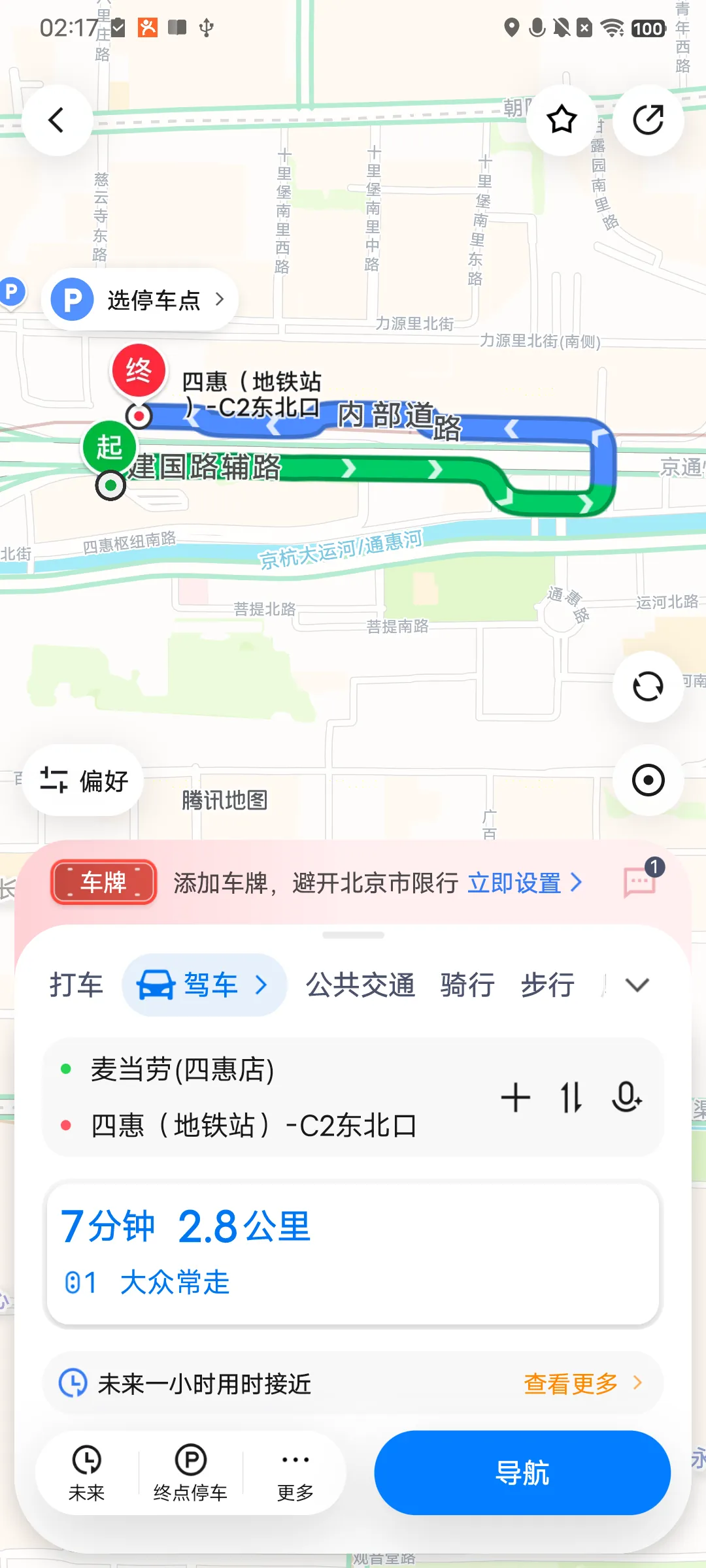The height and width of the screenshot is (1568, 706).
Task: Select the 骑行 travel mode
Action: (x=467, y=985)
